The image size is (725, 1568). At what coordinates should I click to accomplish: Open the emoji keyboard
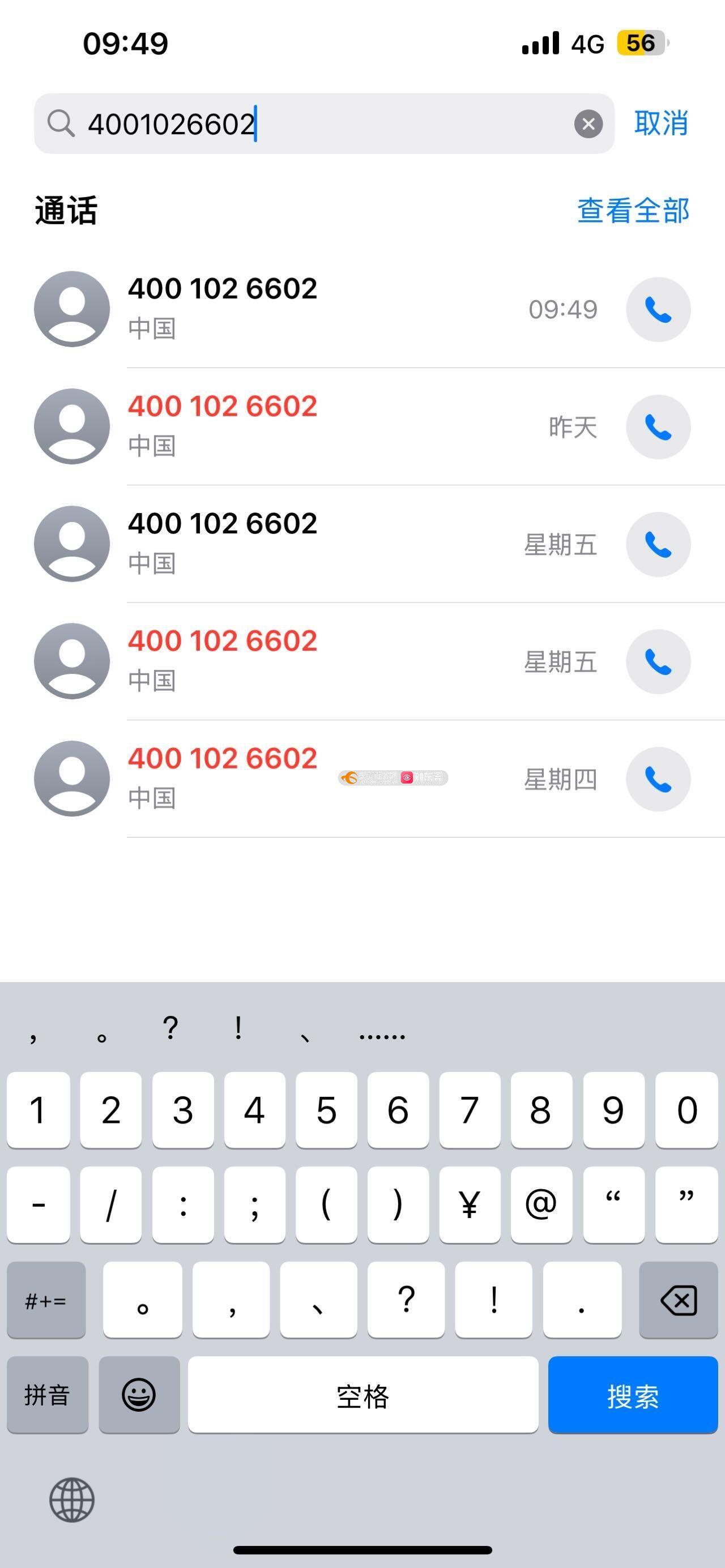[x=139, y=1395]
